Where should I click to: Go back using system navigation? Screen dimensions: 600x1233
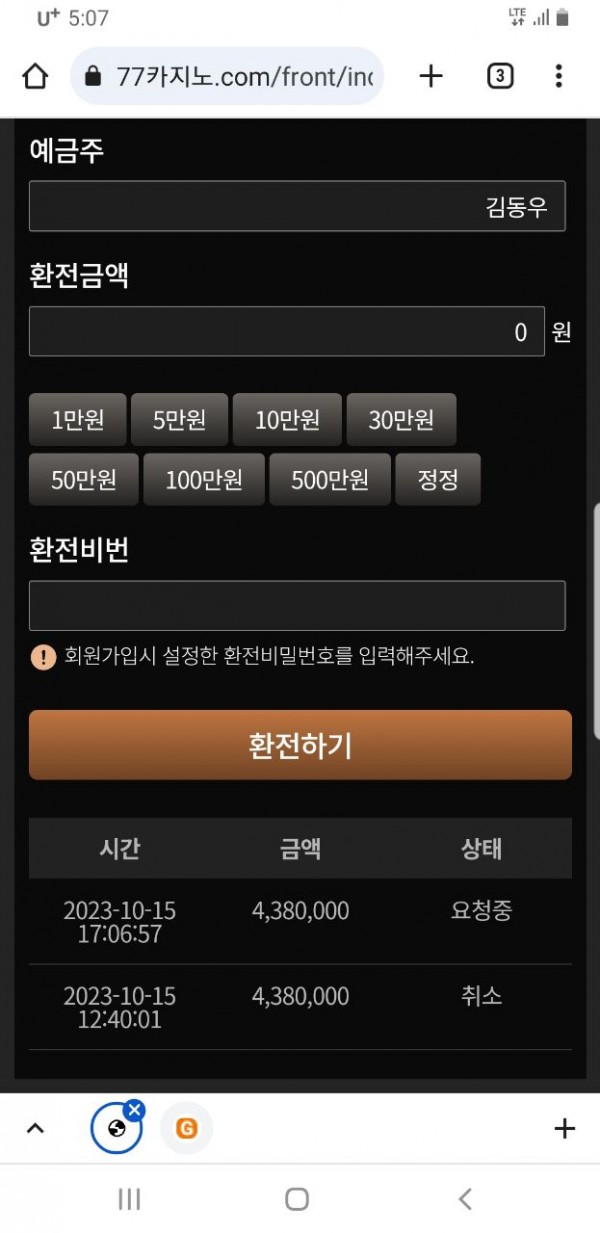click(x=464, y=1199)
